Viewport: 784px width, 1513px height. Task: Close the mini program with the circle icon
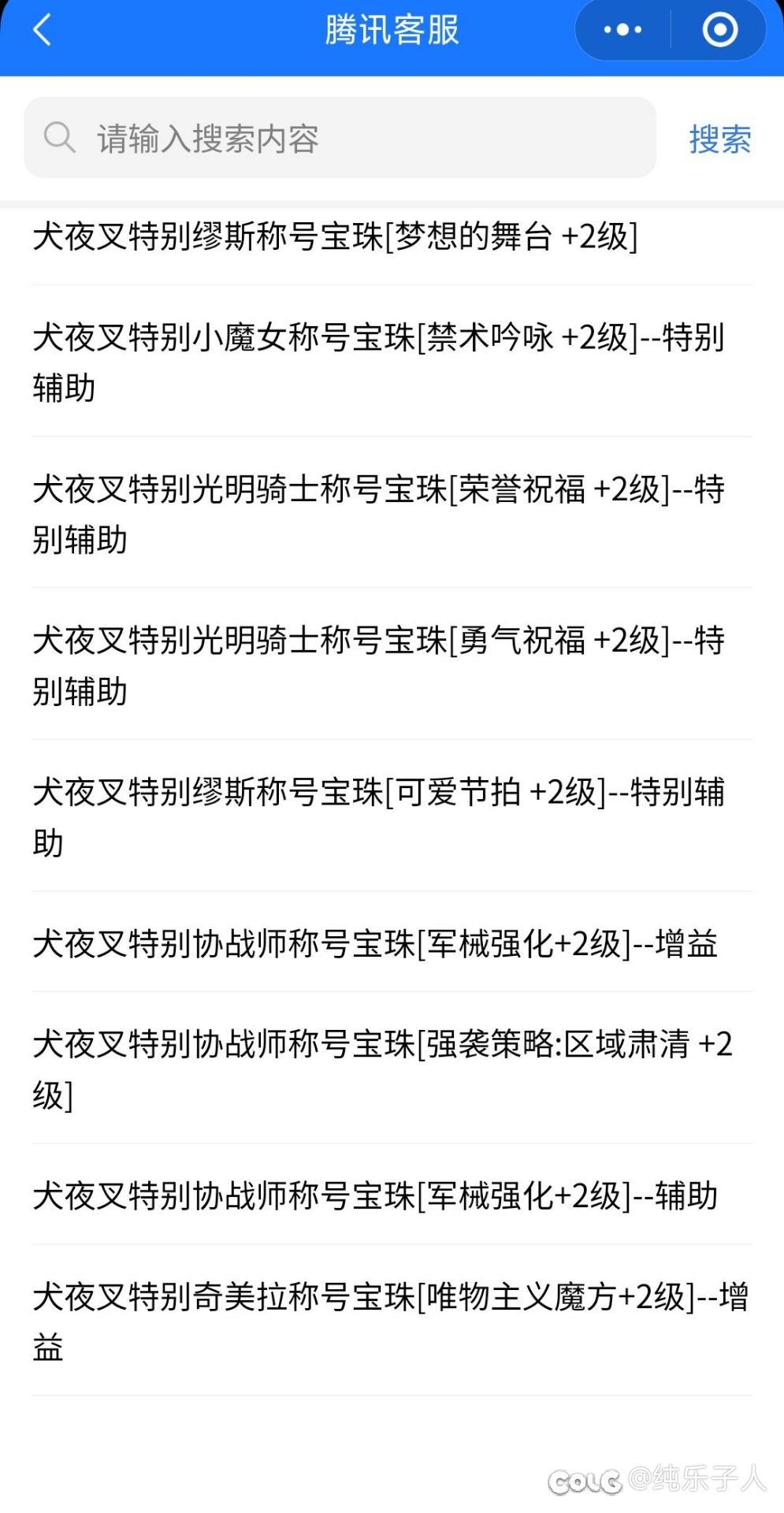tap(719, 31)
